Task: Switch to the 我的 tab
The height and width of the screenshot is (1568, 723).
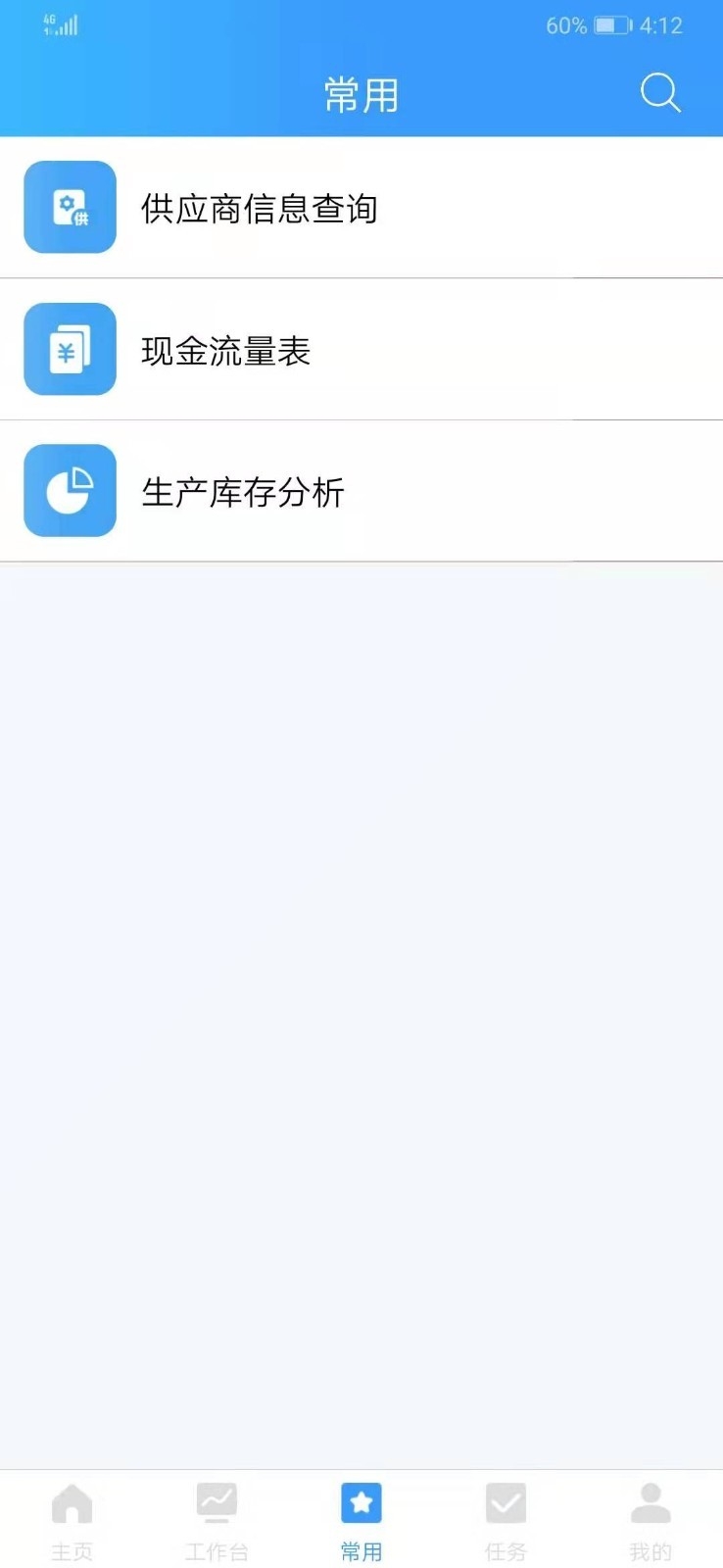Action: point(651,1519)
